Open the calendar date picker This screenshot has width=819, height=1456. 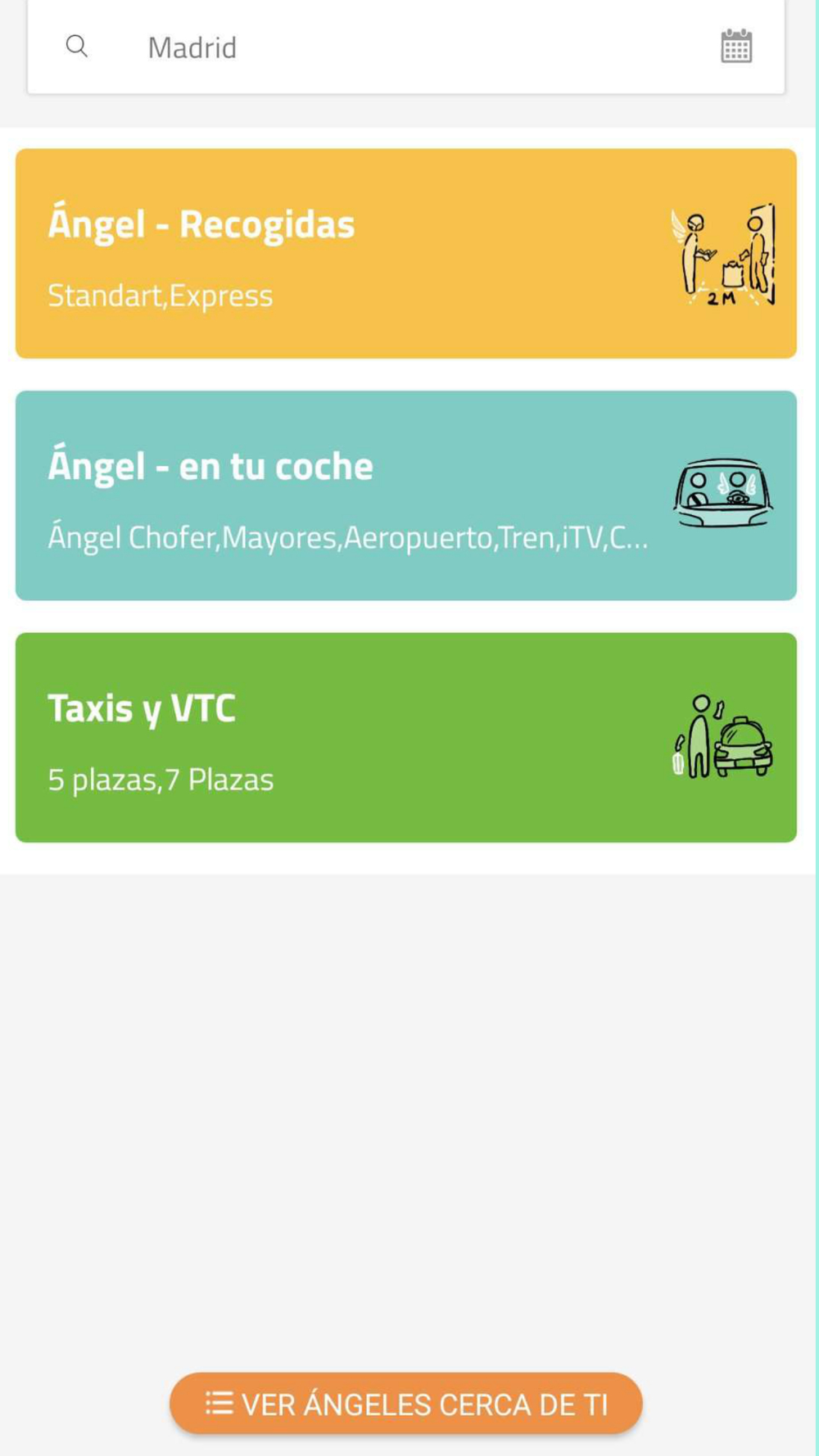click(x=735, y=47)
